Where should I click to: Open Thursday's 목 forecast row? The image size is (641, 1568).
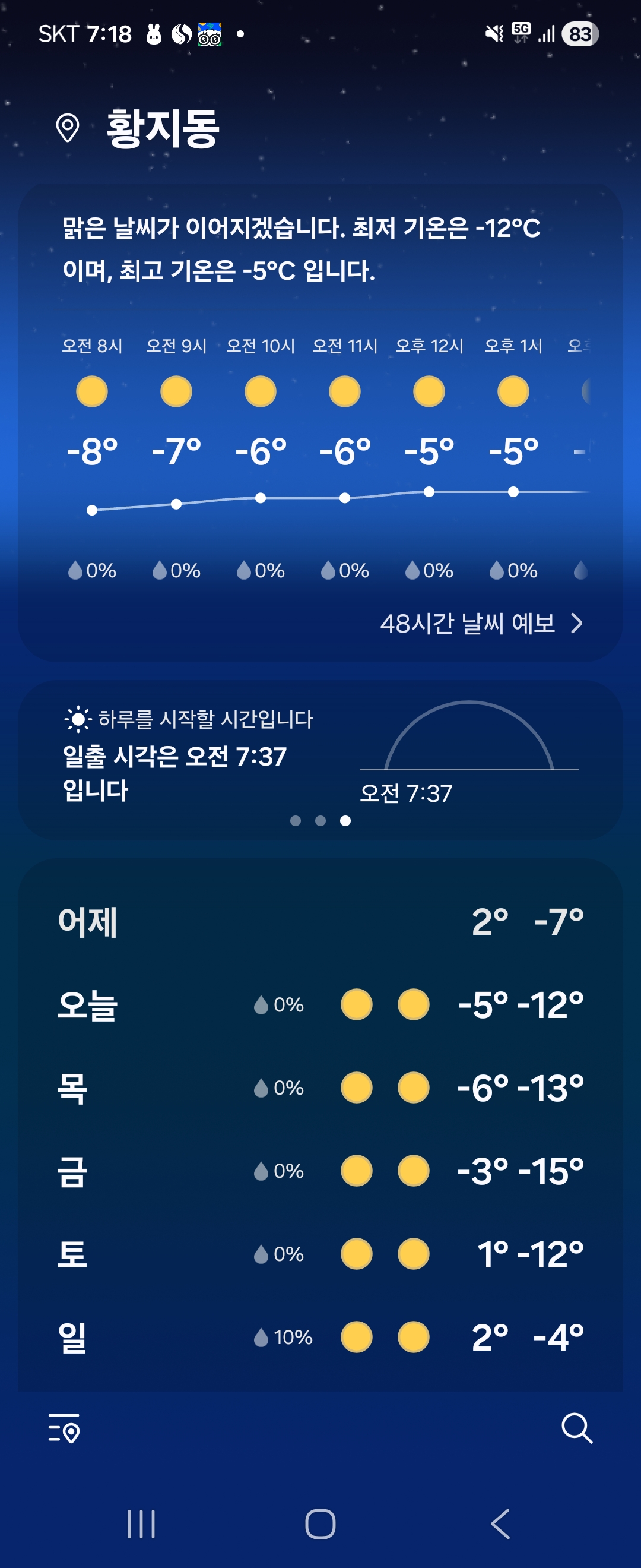tap(320, 1088)
